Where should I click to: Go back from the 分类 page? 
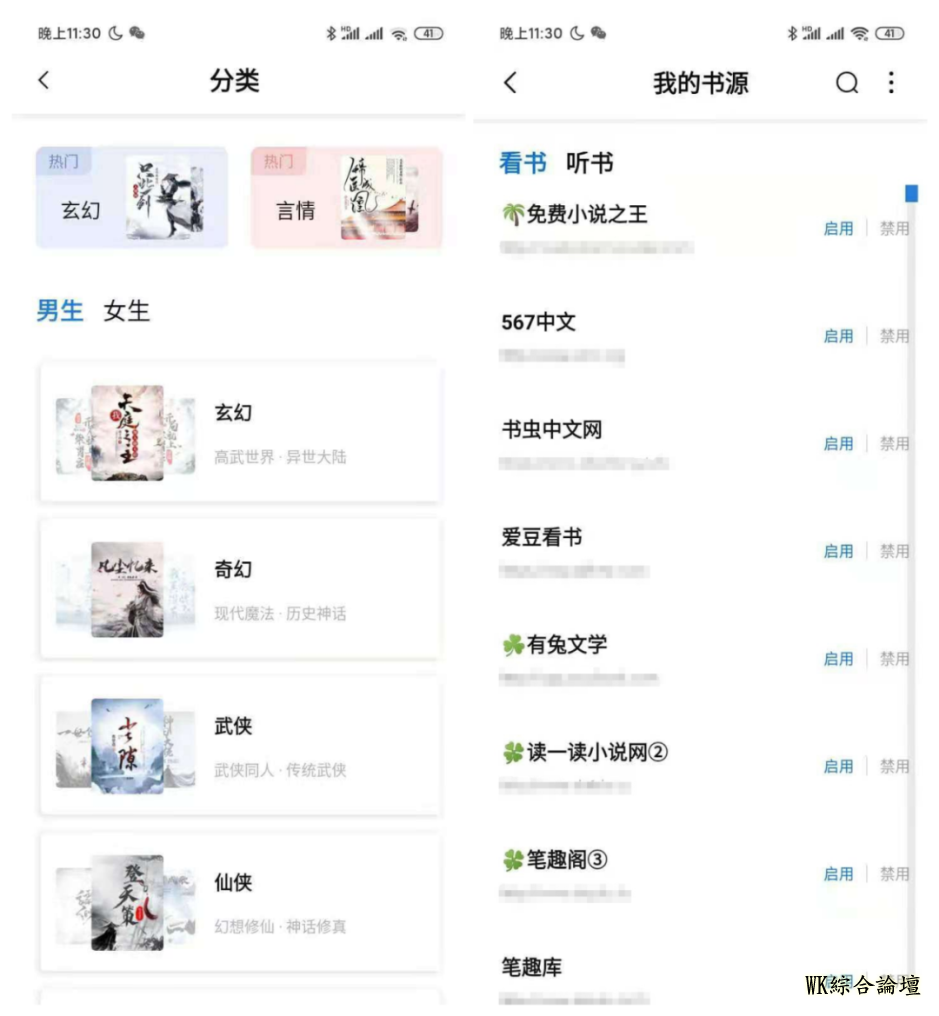coord(43,81)
